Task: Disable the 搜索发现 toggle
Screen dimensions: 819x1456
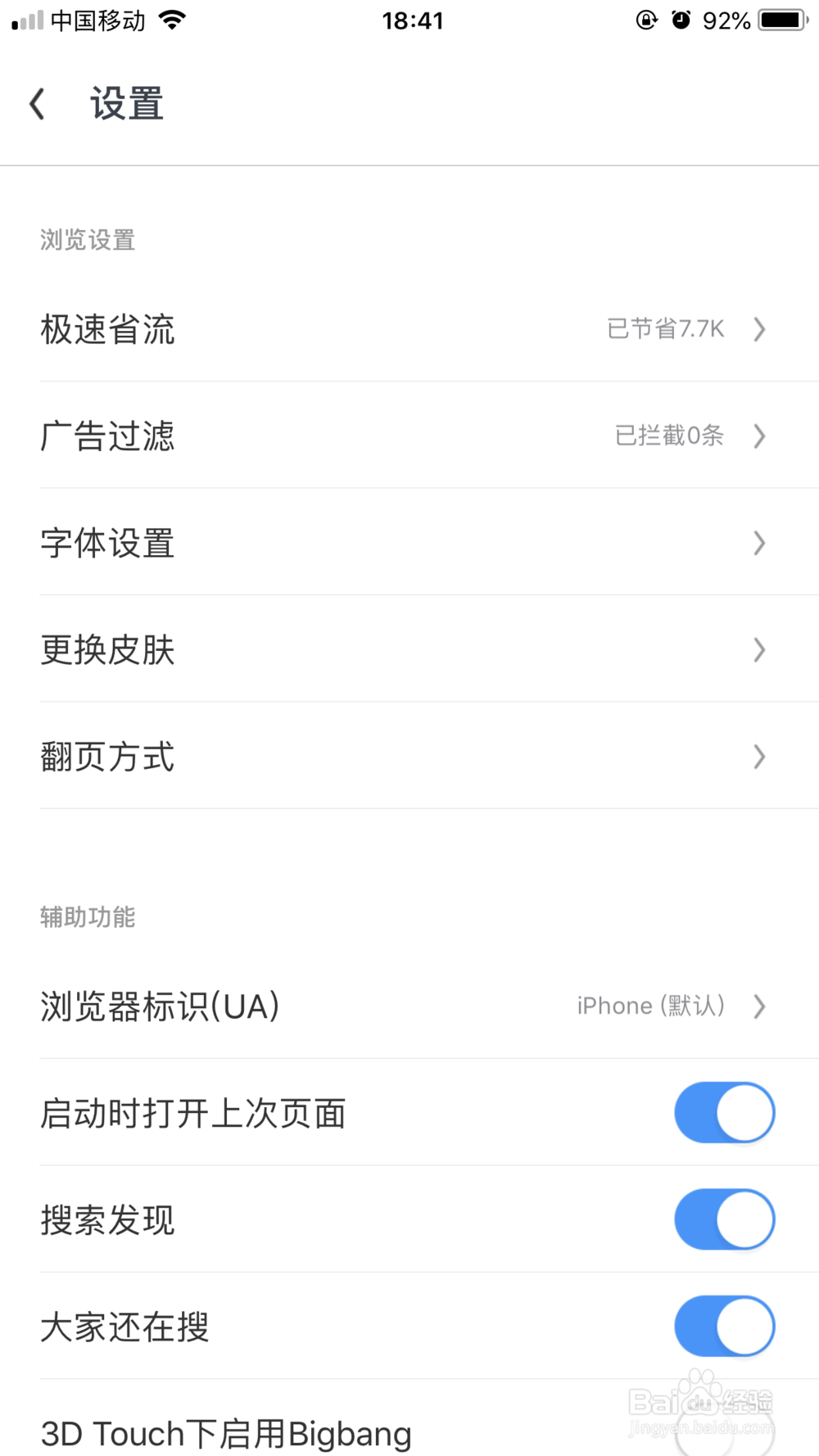Action: pyautogui.click(x=724, y=1219)
